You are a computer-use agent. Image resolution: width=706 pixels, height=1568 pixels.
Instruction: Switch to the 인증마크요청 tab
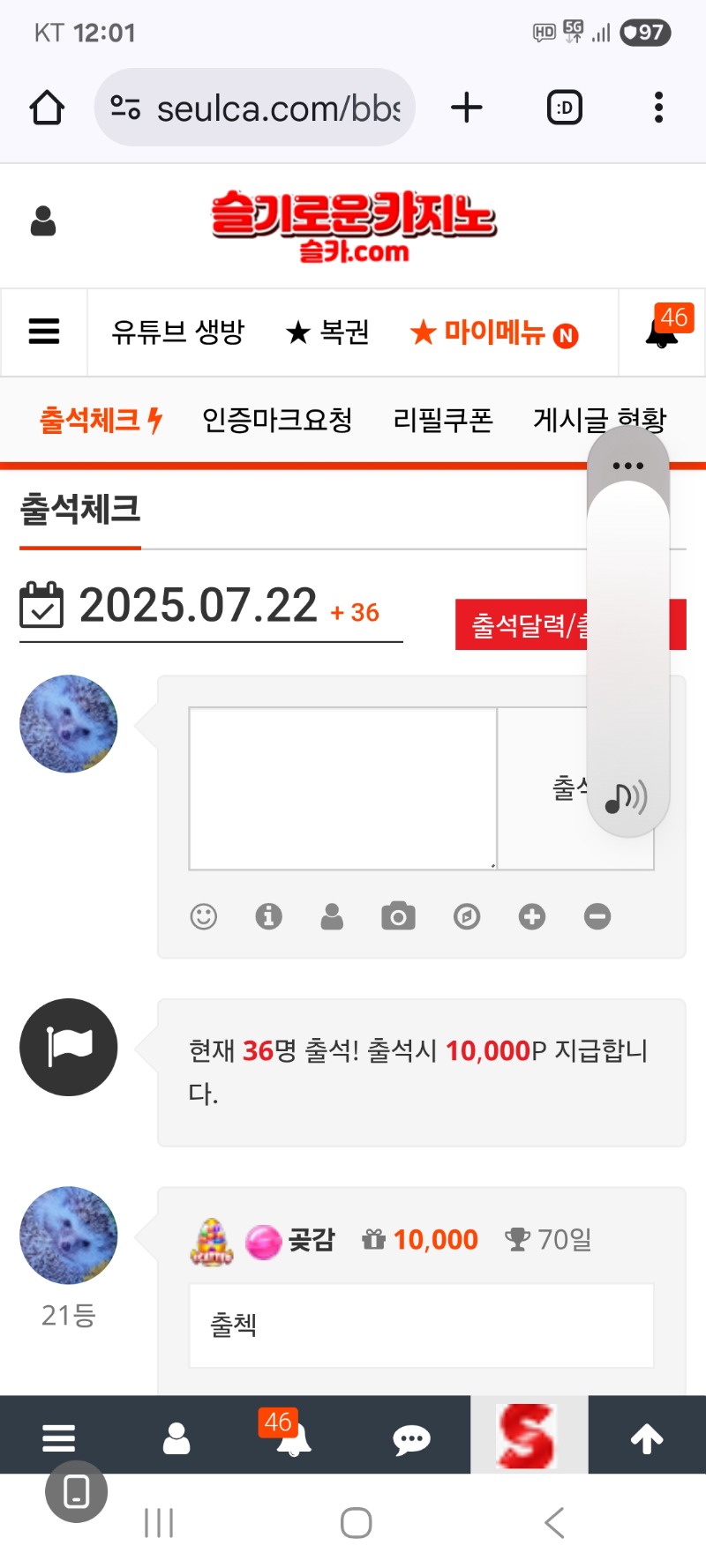pos(277,420)
